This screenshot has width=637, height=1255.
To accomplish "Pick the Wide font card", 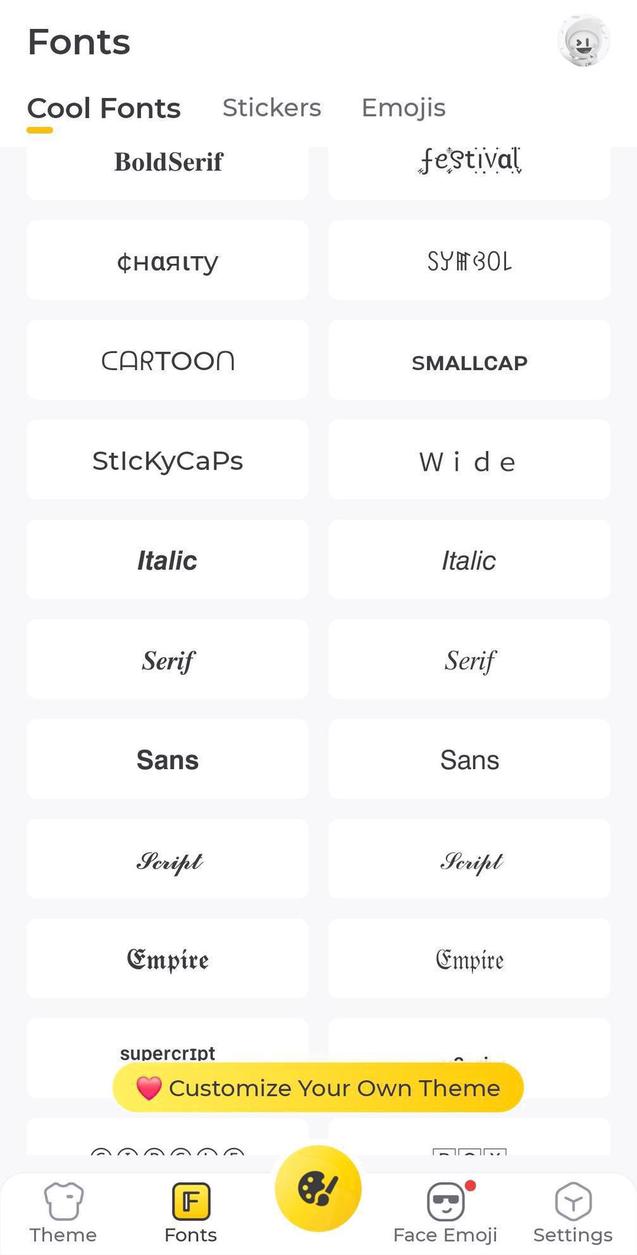I will click(x=469, y=461).
